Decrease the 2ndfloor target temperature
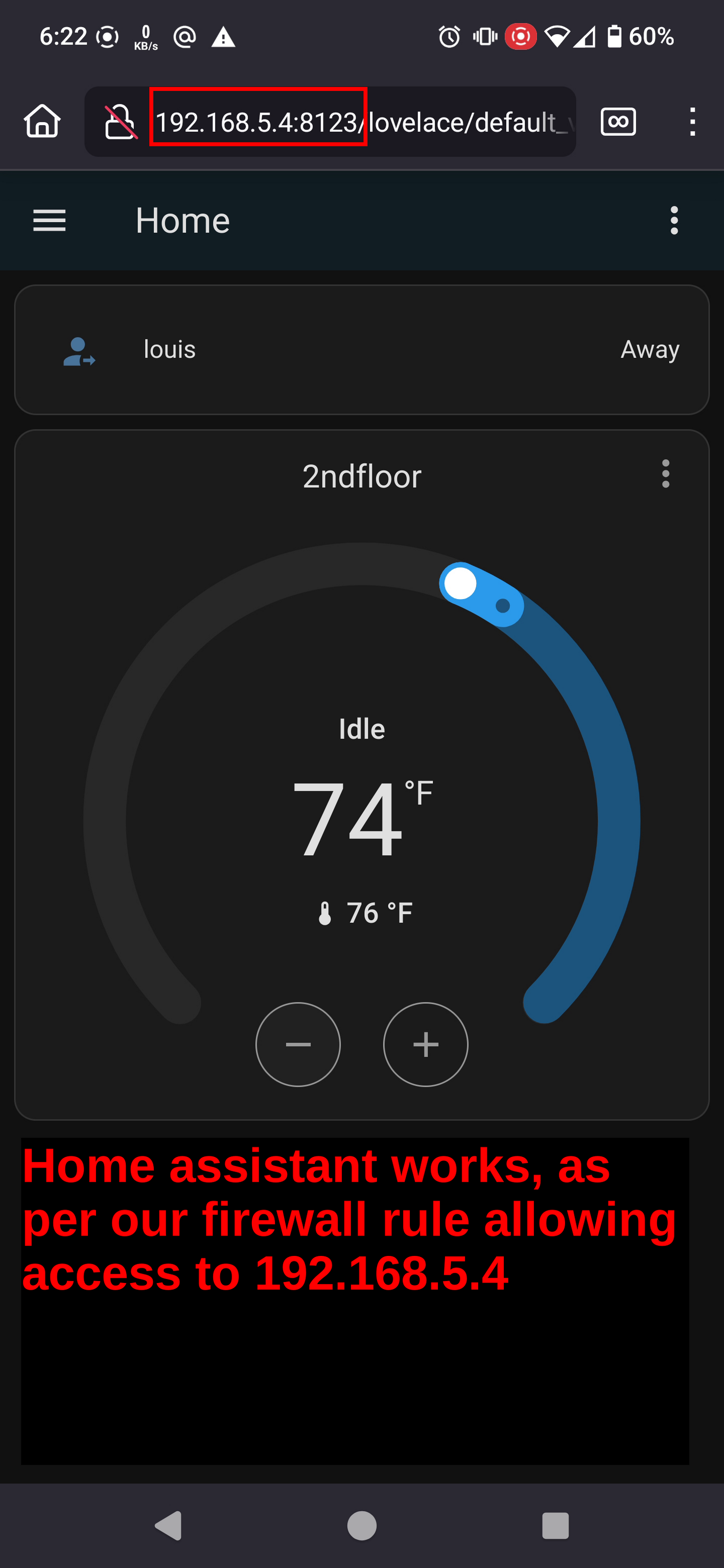Viewport: 724px width, 1568px height. (x=298, y=1044)
